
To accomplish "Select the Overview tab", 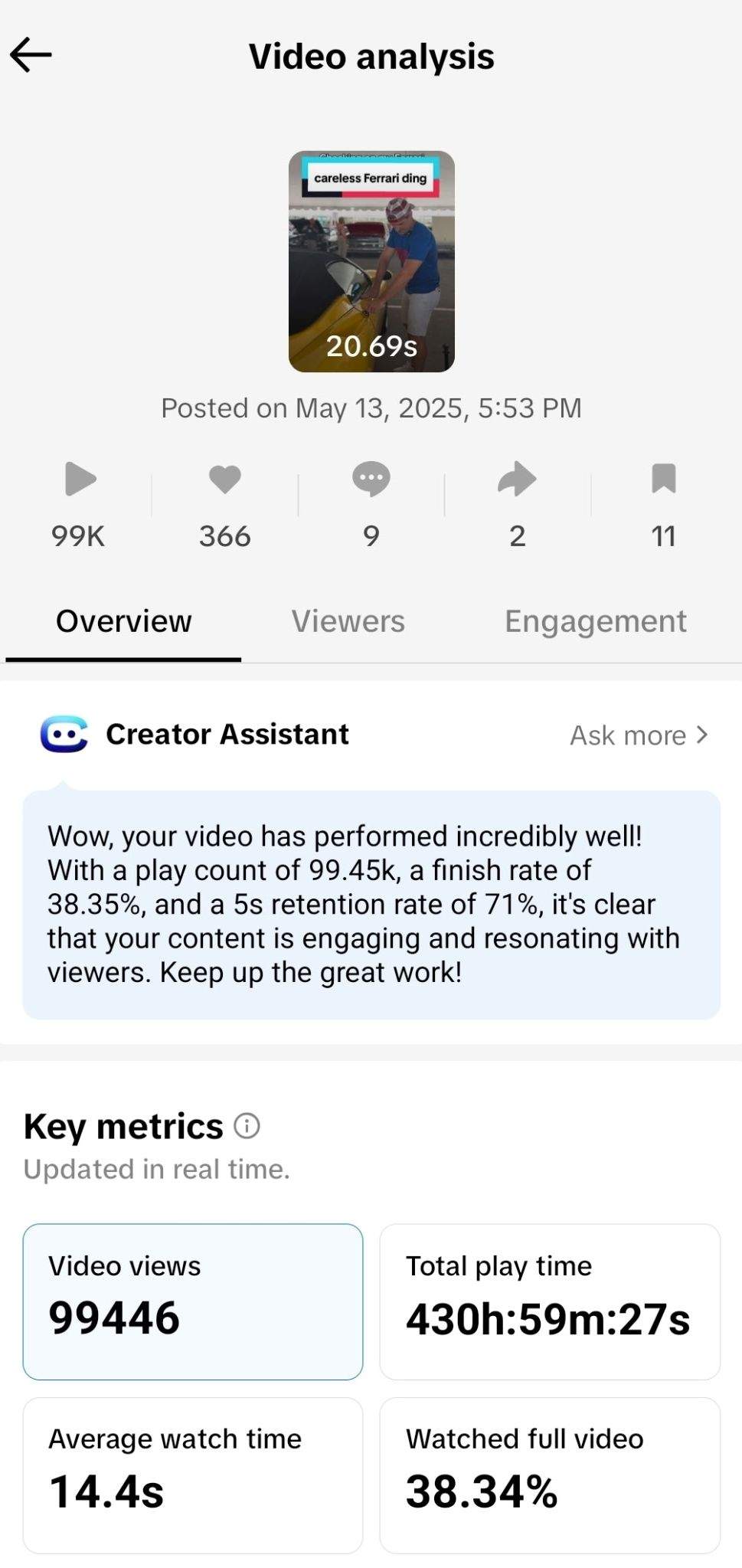I will coord(123,621).
